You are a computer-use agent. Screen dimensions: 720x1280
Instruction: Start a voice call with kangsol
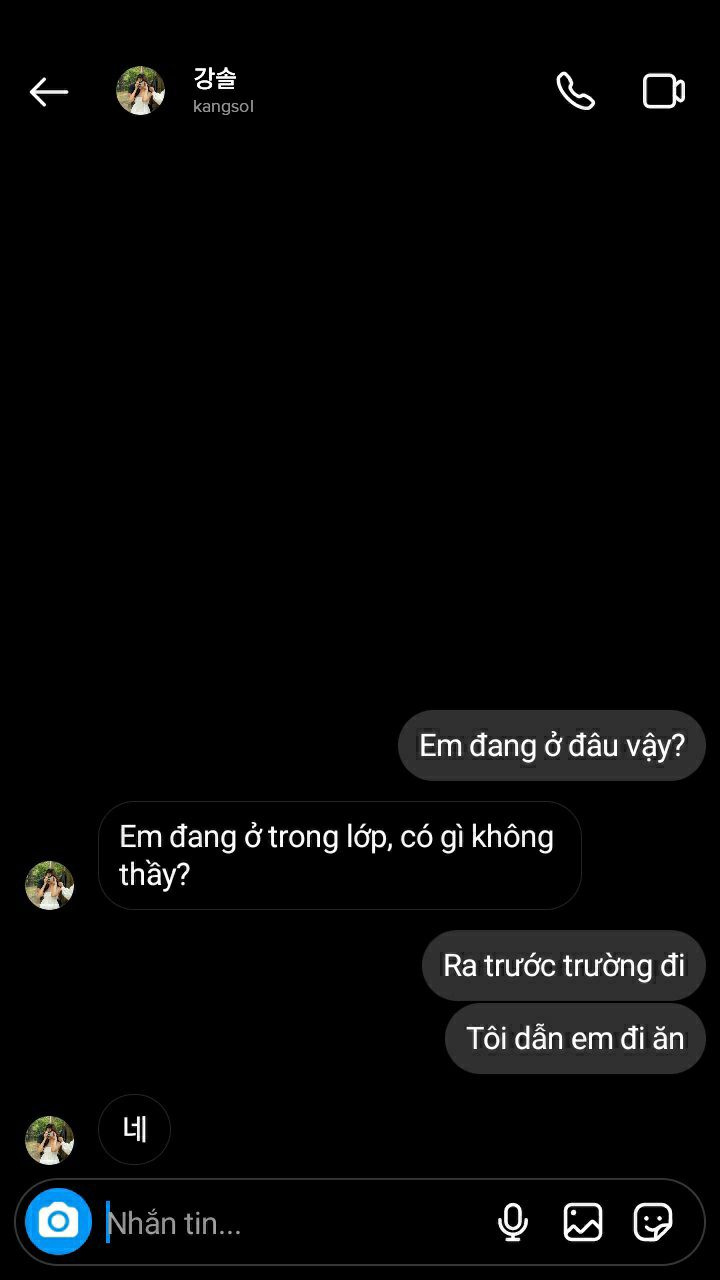point(576,92)
